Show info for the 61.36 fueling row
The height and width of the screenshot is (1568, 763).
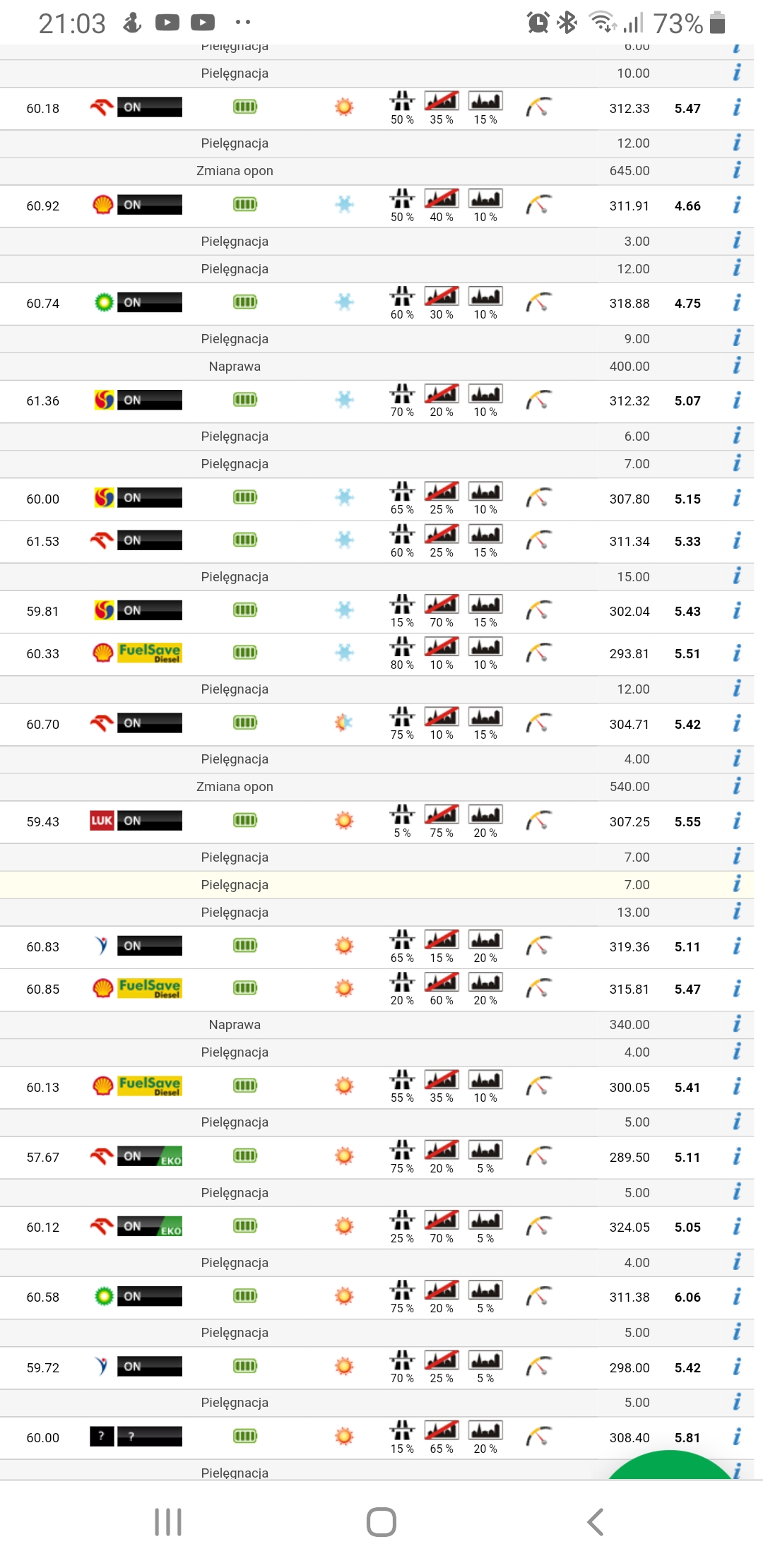click(737, 400)
